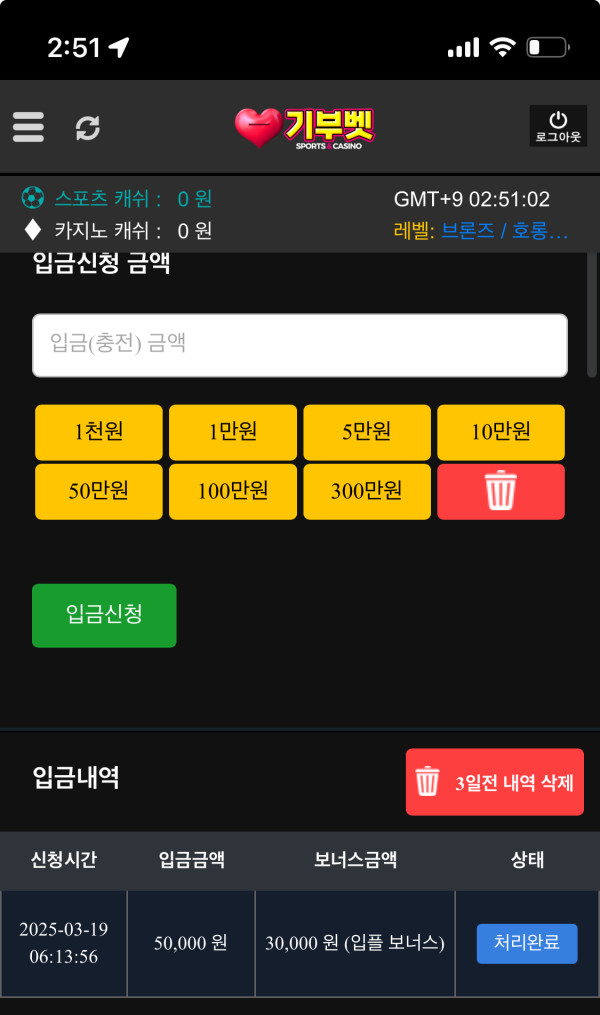Clear amount with red trash button

click(501, 491)
